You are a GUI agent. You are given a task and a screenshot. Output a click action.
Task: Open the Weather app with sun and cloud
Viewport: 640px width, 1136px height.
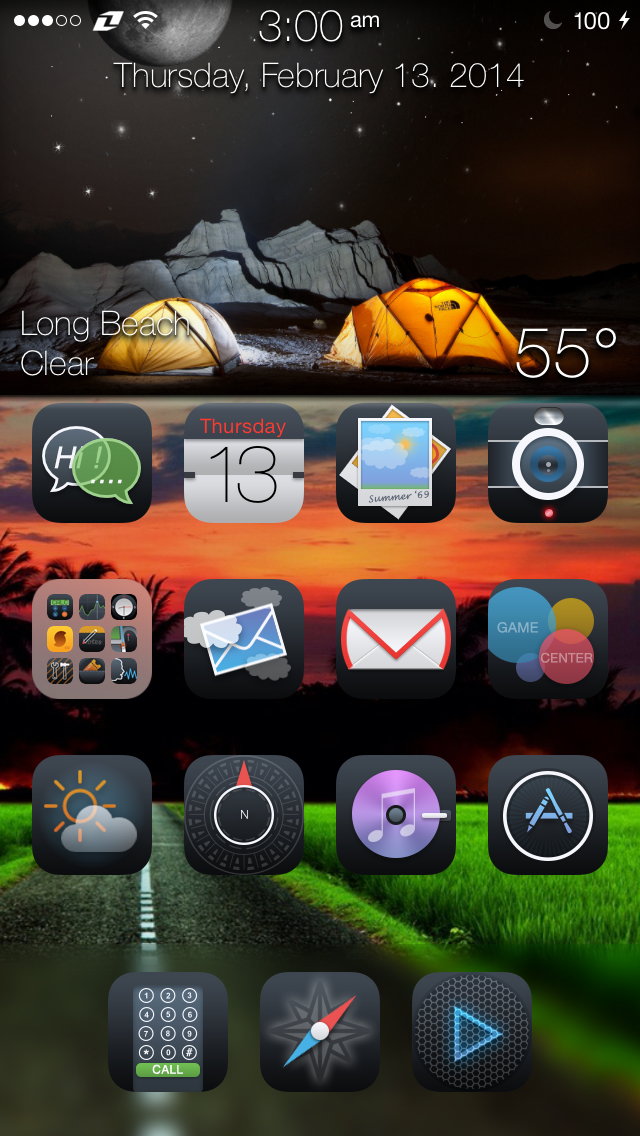(x=92, y=814)
